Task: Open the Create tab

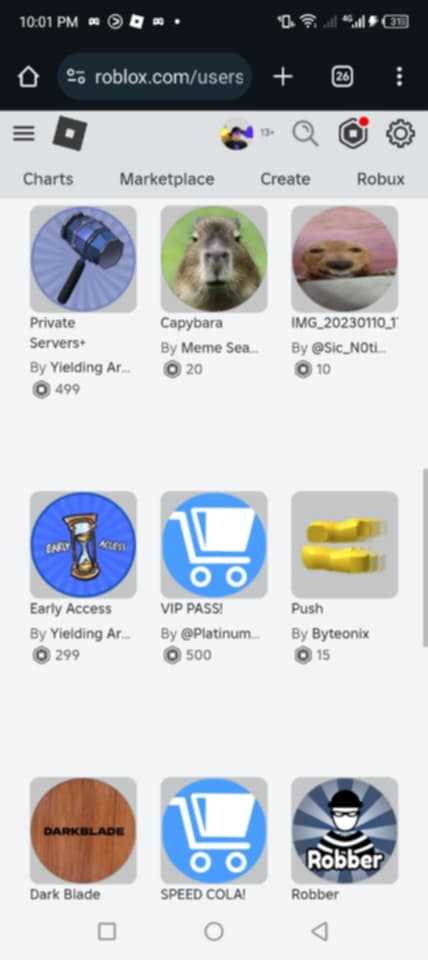Action: [x=285, y=179]
